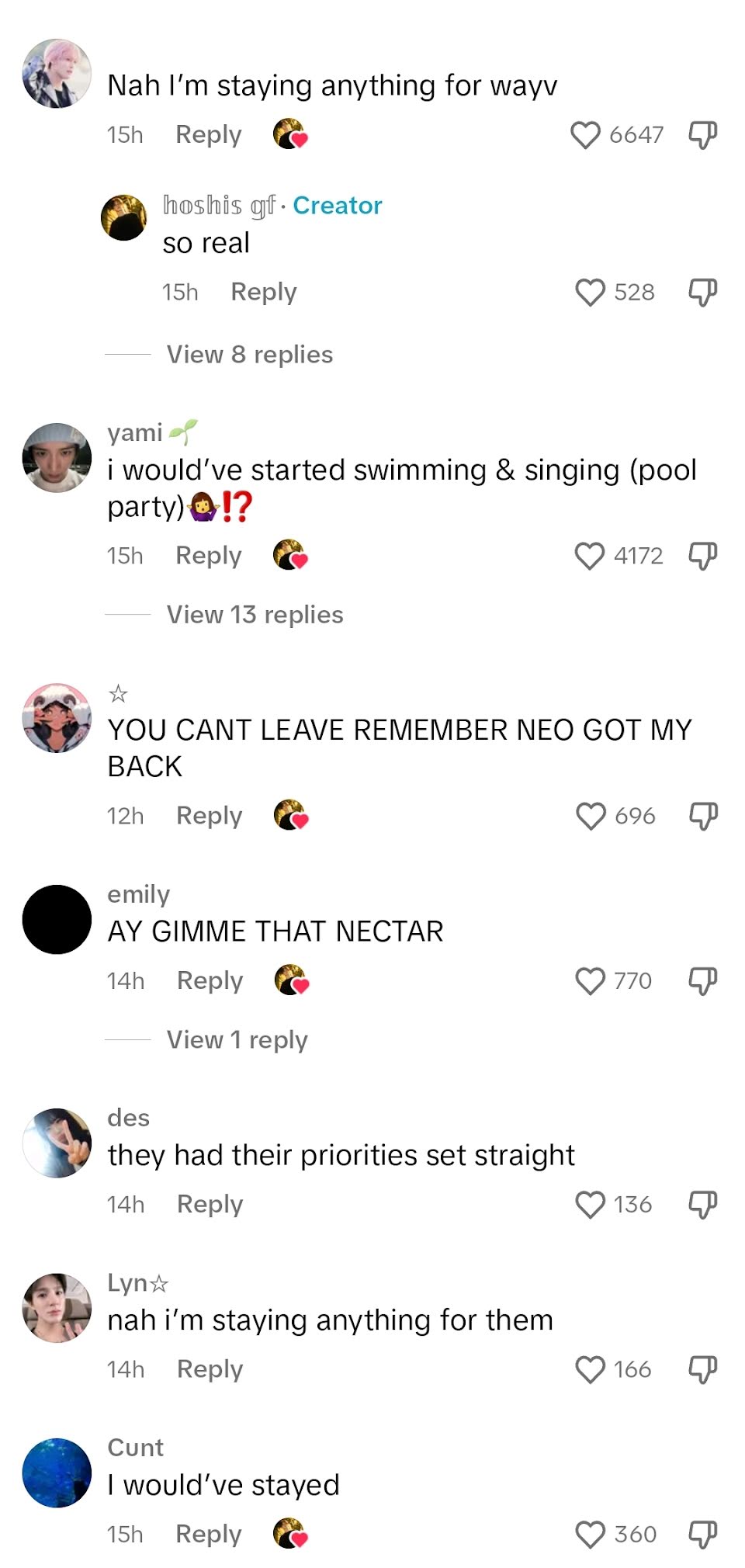The width and height of the screenshot is (745, 1568).
Task: Expand View 13 replies under yami's comment
Action: coord(255,615)
